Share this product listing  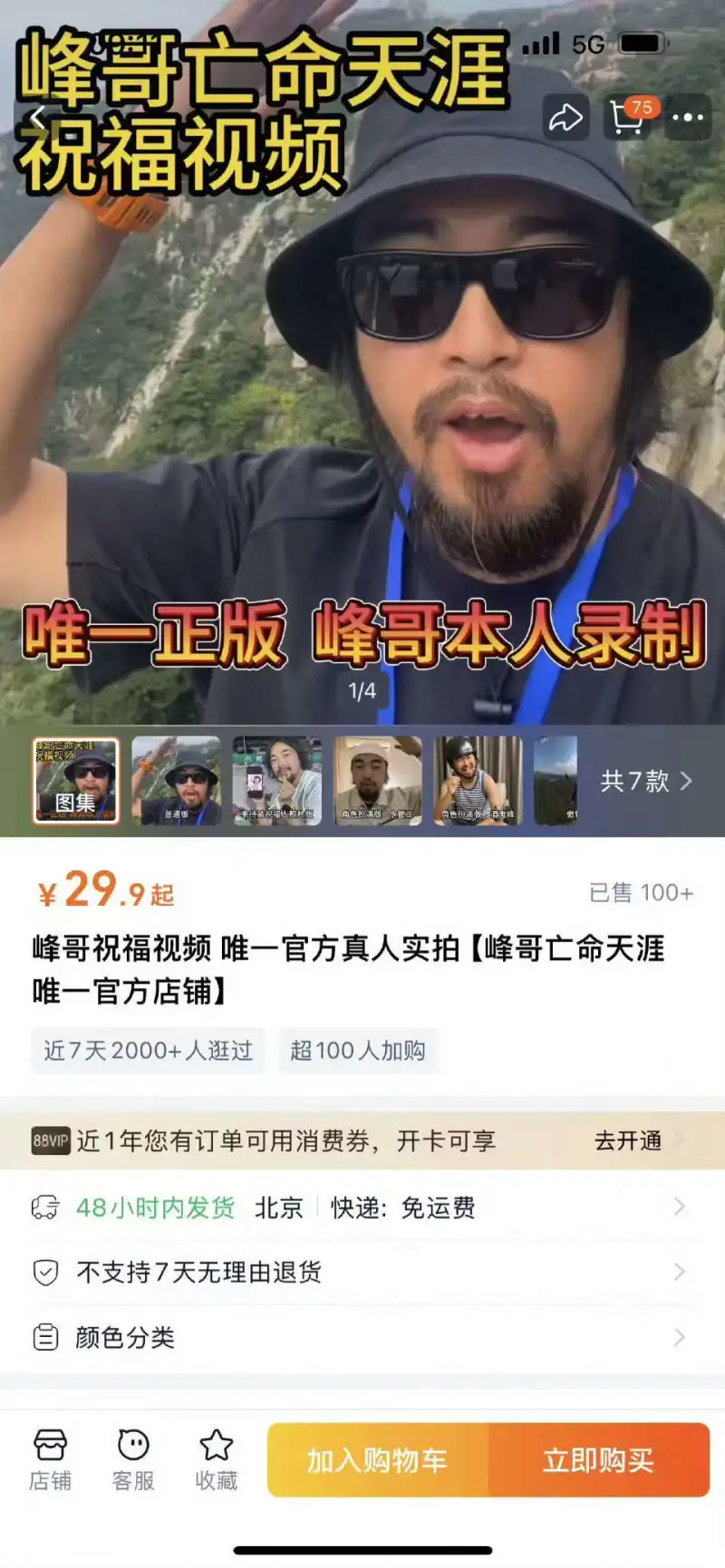[x=565, y=117]
